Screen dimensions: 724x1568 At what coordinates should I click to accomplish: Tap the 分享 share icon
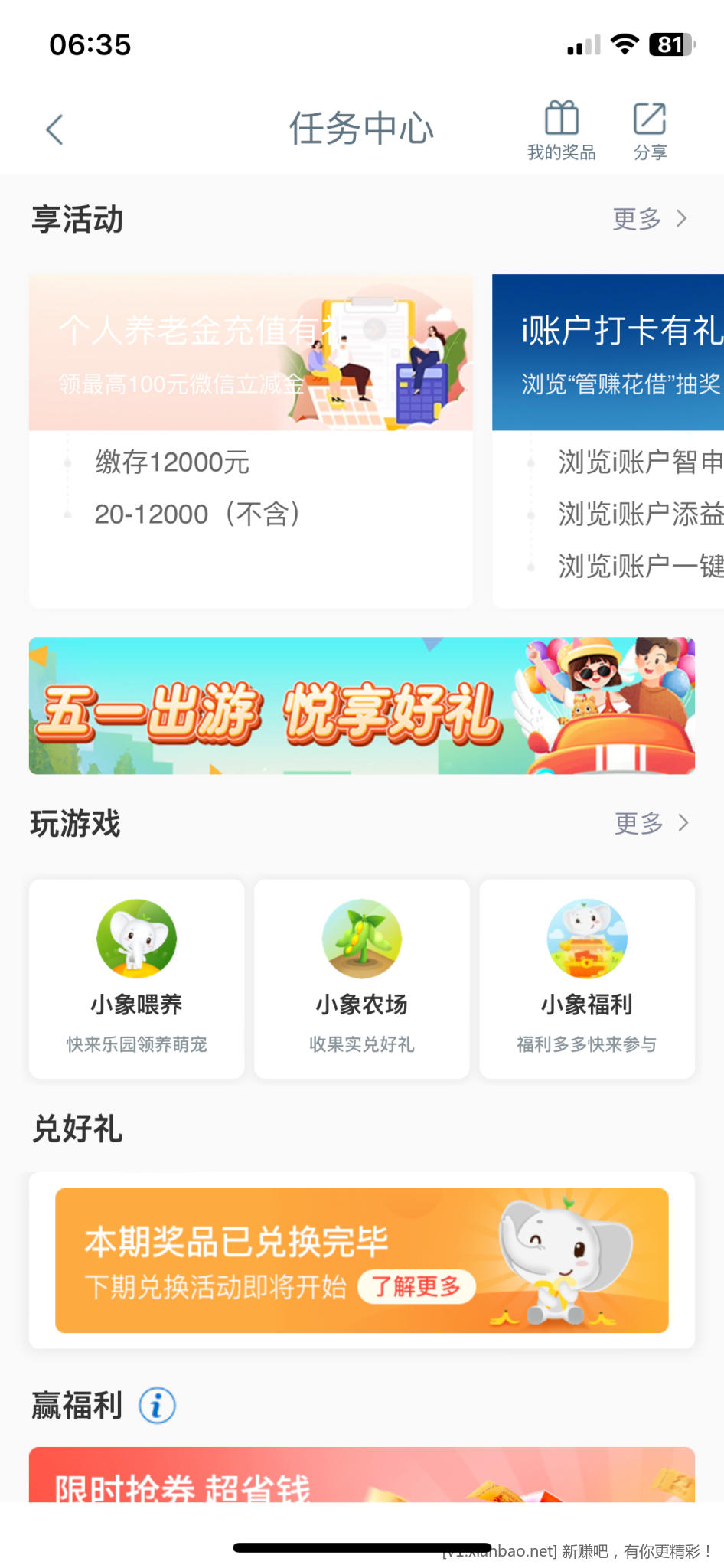(650, 129)
